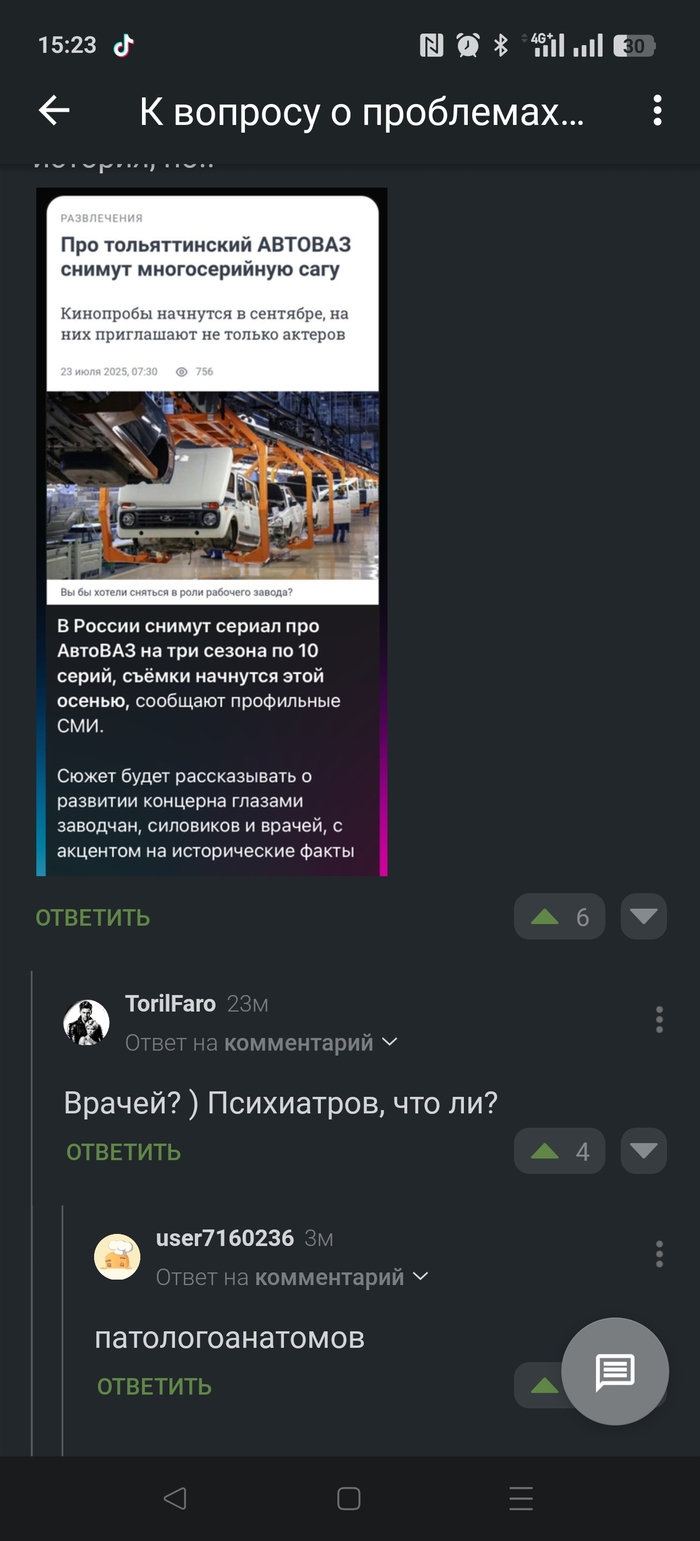Write a new comment via floating button
Image resolution: width=700 pixels, height=1541 pixels.
[614, 1371]
